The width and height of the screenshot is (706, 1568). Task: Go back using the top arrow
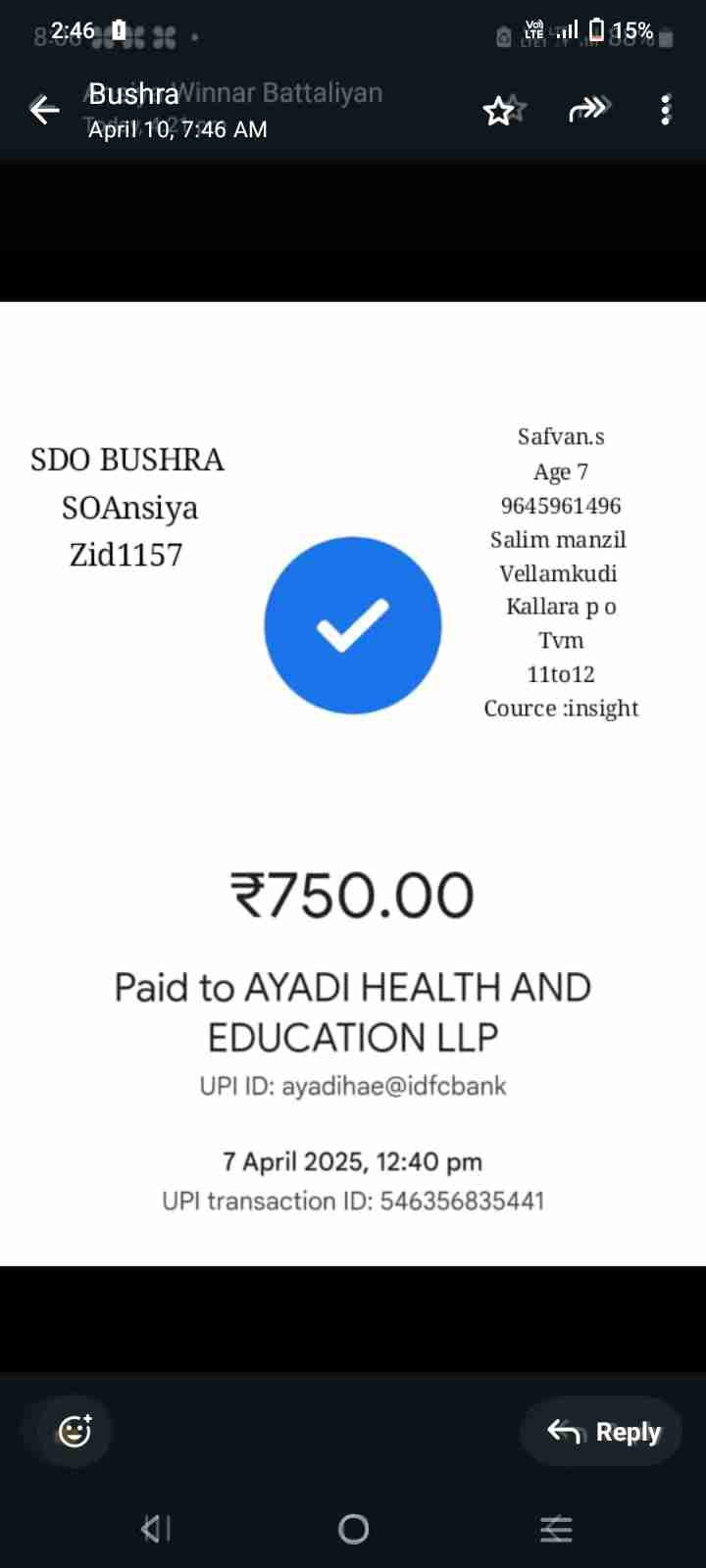[x=44, y=110]
